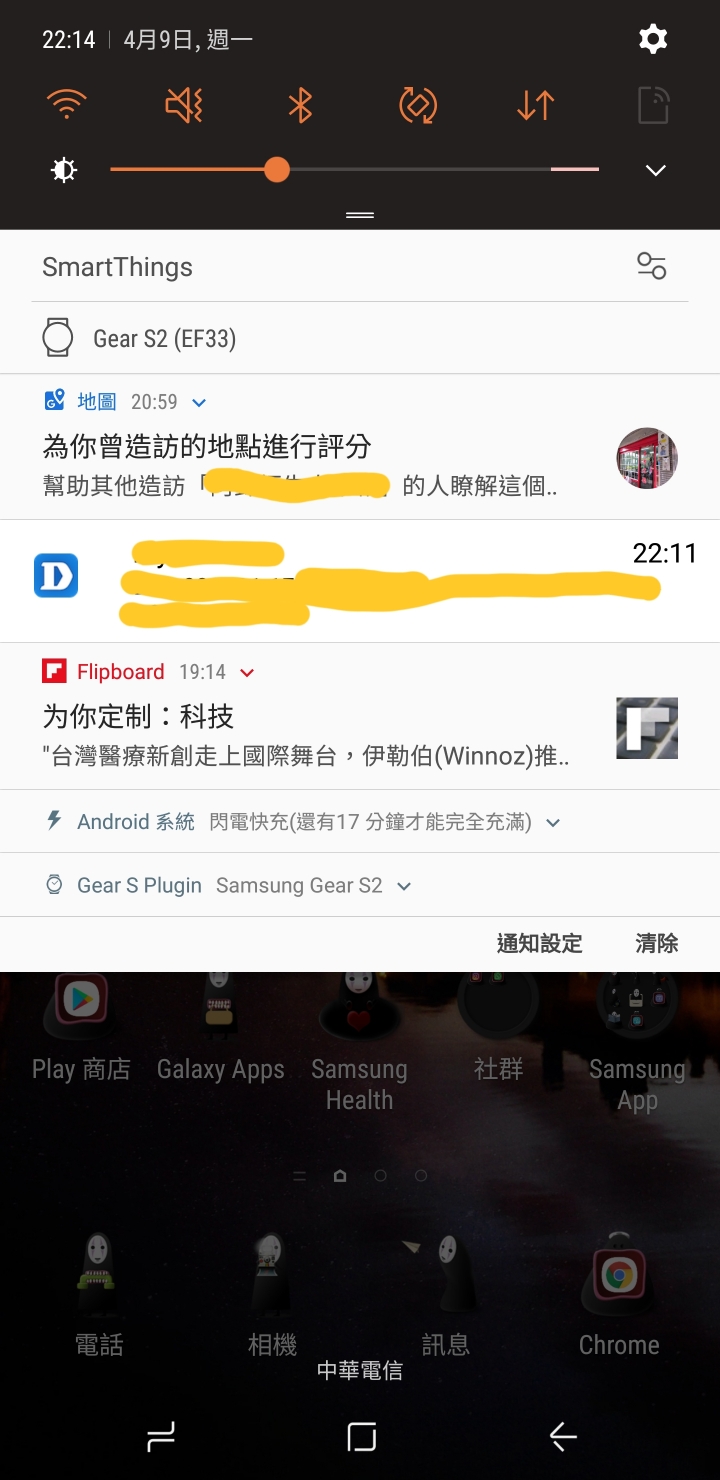Viewport: 720px width, 1480px height.
Task: Open the Gear S2 (EF33) device
Action: coord(164,339)
